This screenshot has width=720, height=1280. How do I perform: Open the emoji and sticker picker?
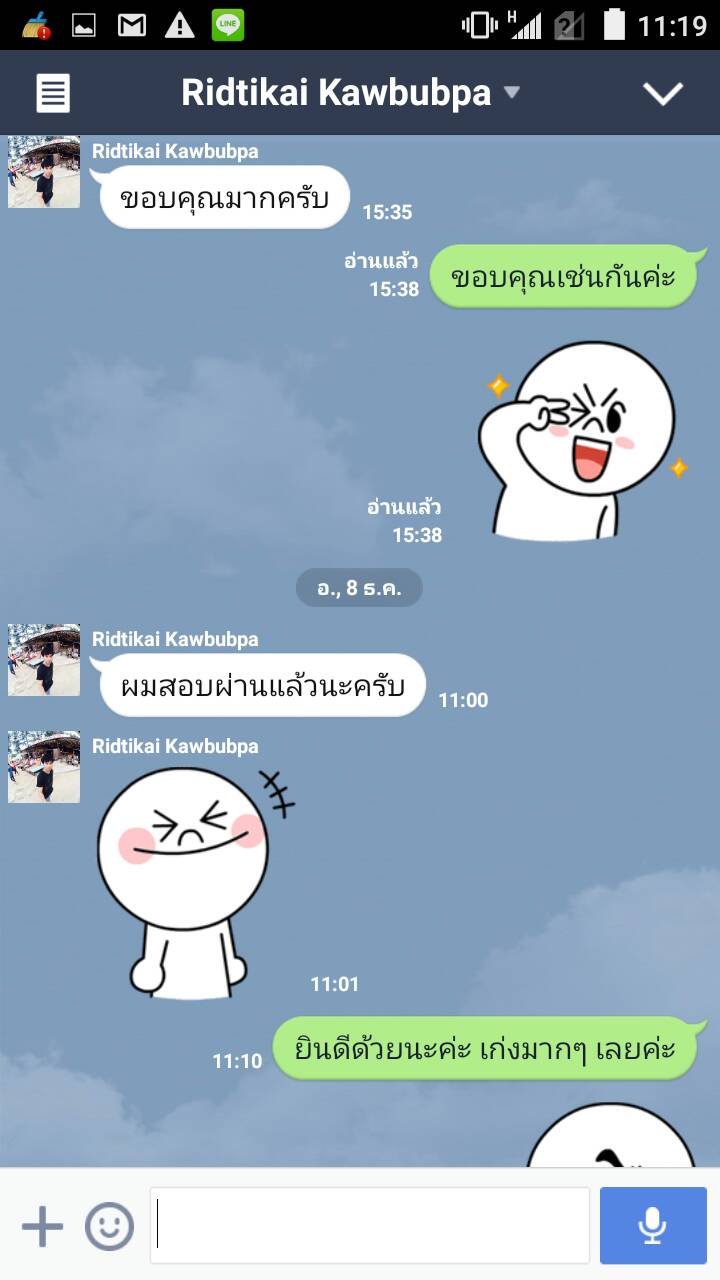pos(109,1226)
